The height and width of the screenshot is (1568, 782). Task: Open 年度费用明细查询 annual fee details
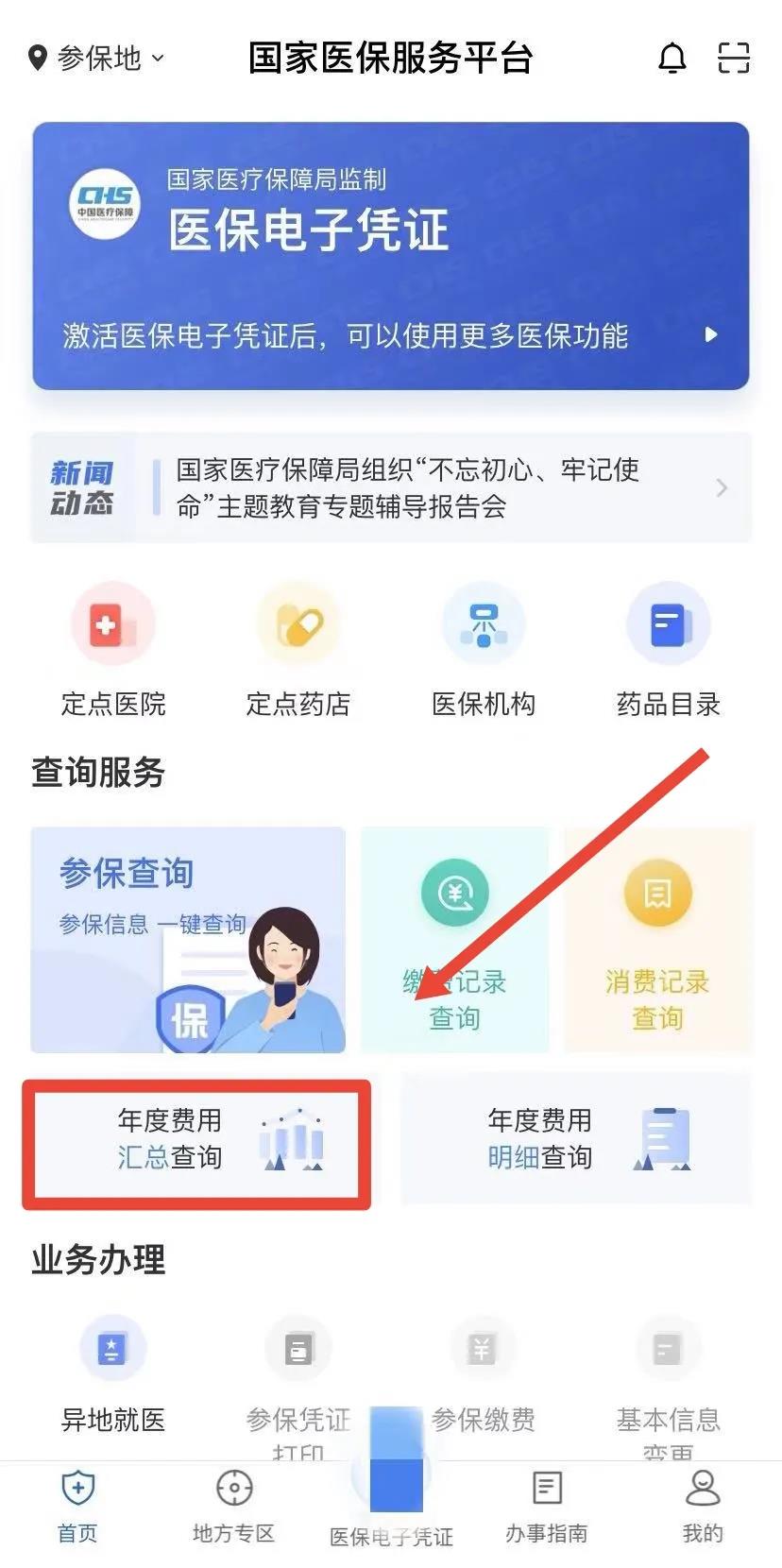(576, 1140)
